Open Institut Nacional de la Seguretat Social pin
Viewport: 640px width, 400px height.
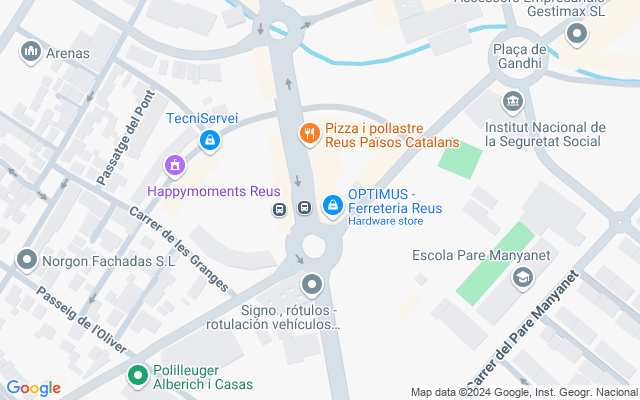[x=513, y=103]
